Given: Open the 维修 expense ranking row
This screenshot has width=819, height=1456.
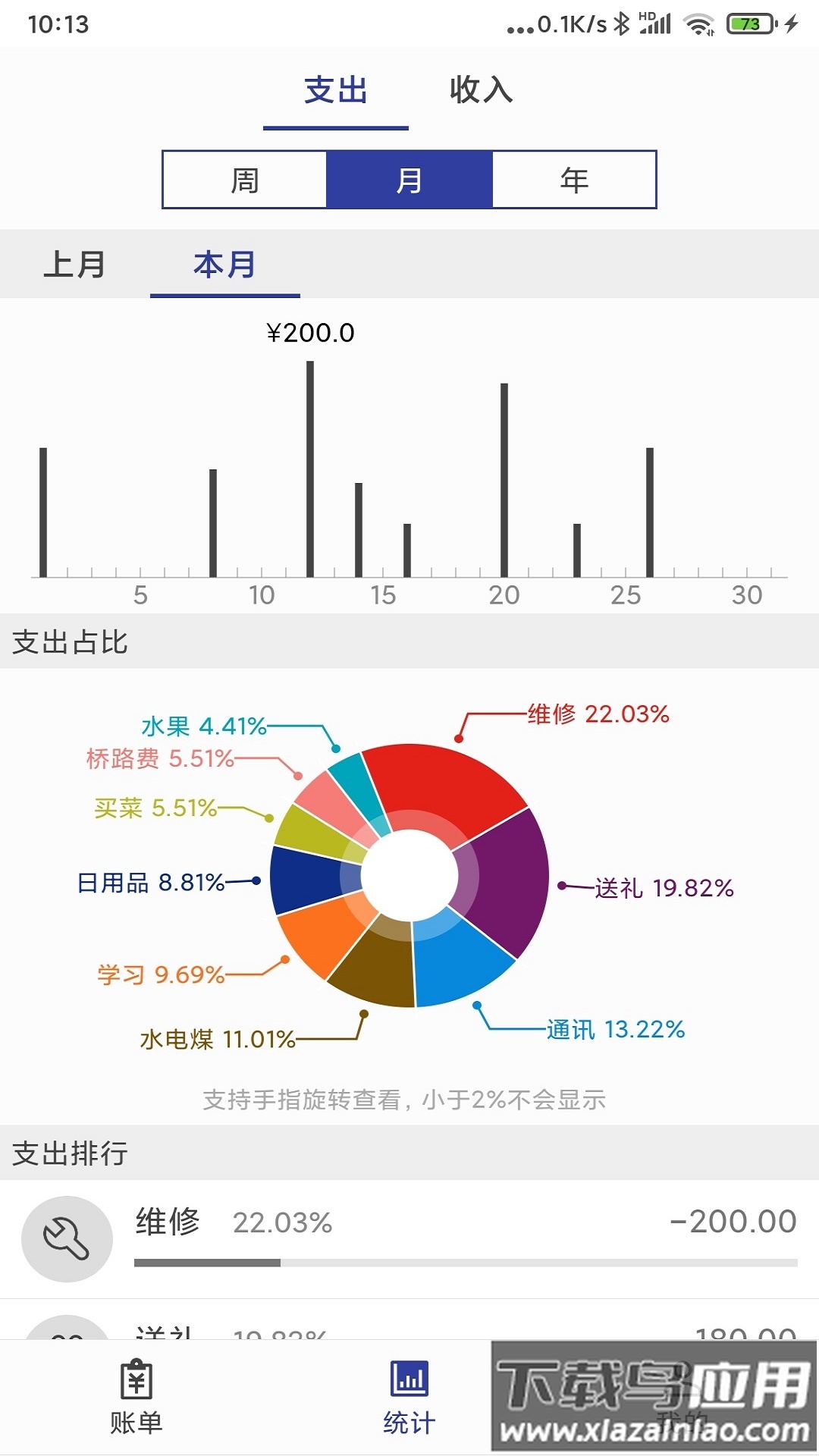Looking at the screenshot, I should click(x=409, y=1238).
